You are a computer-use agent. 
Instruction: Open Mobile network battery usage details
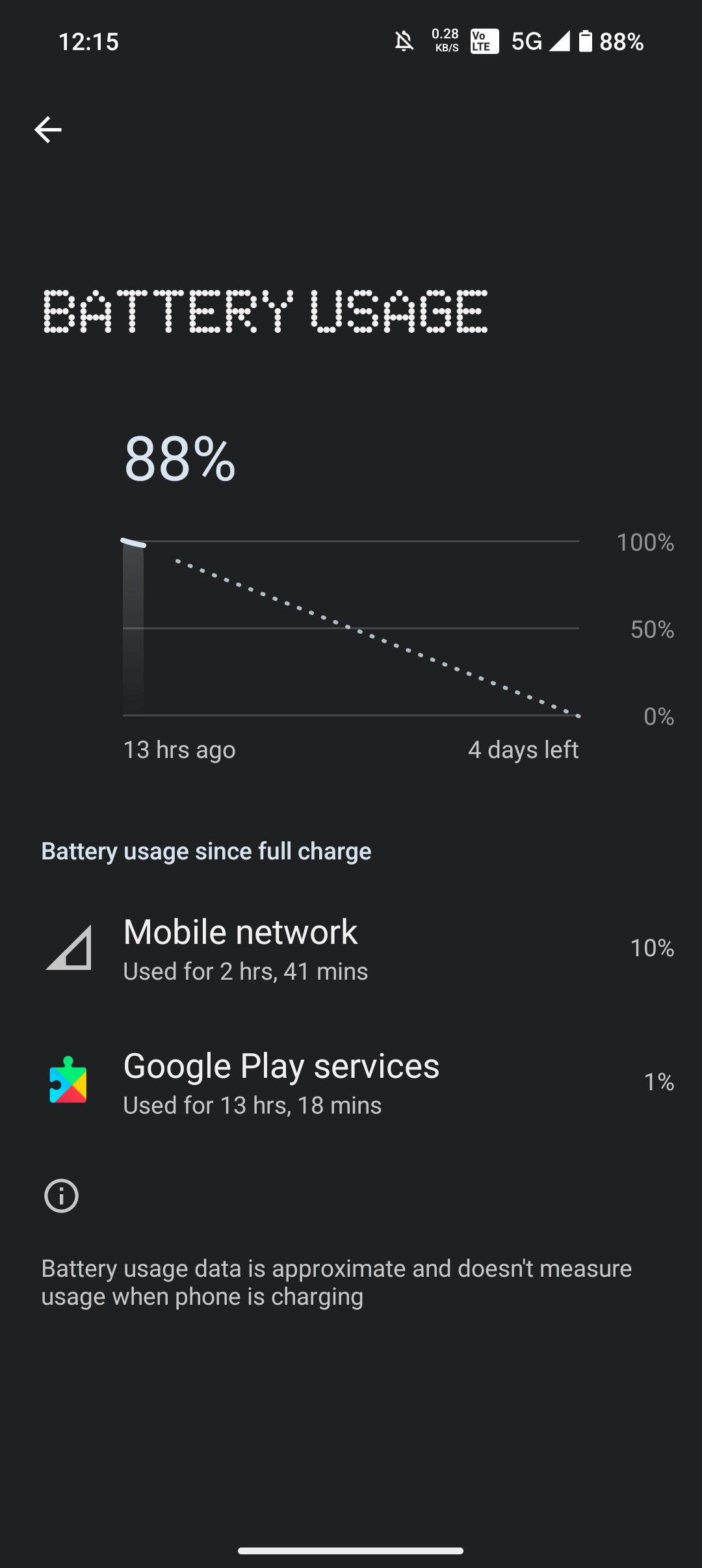point(351,948)
